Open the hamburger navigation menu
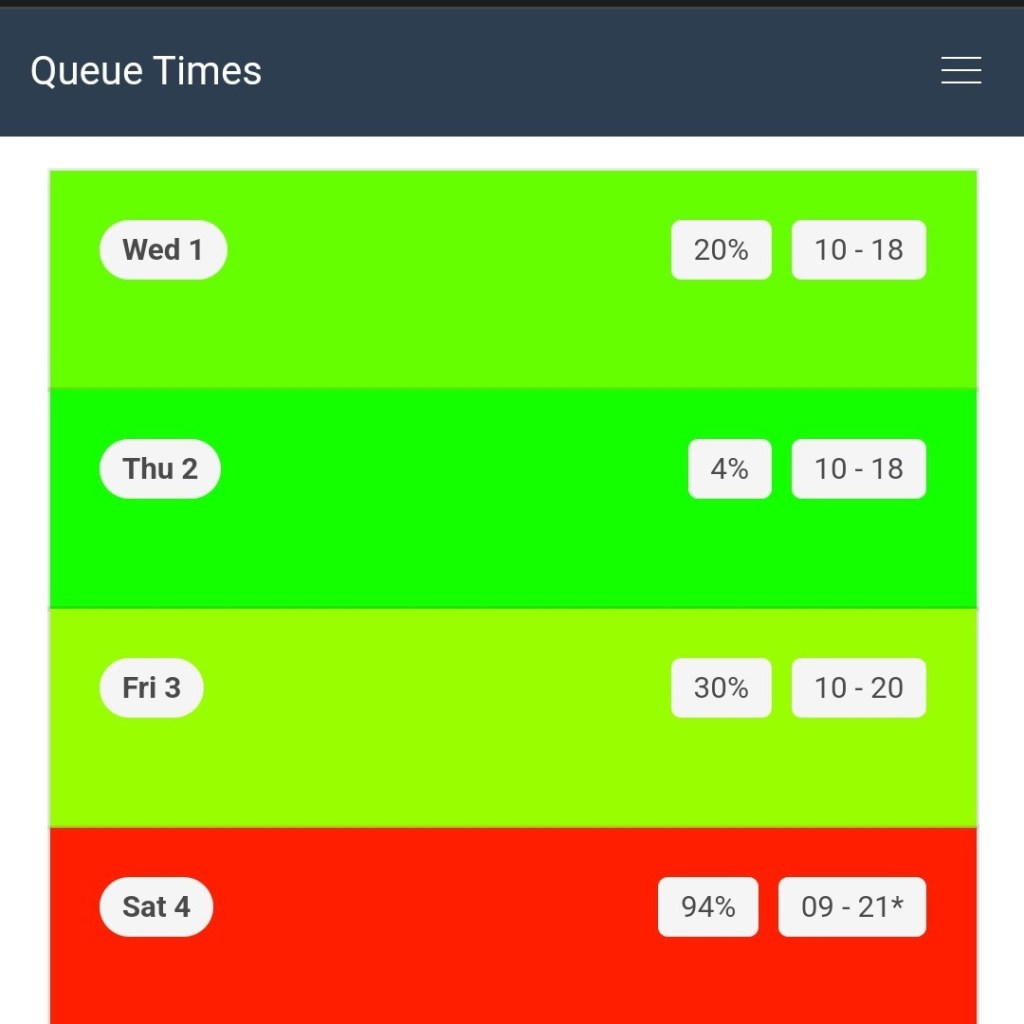 pos(960,70)
